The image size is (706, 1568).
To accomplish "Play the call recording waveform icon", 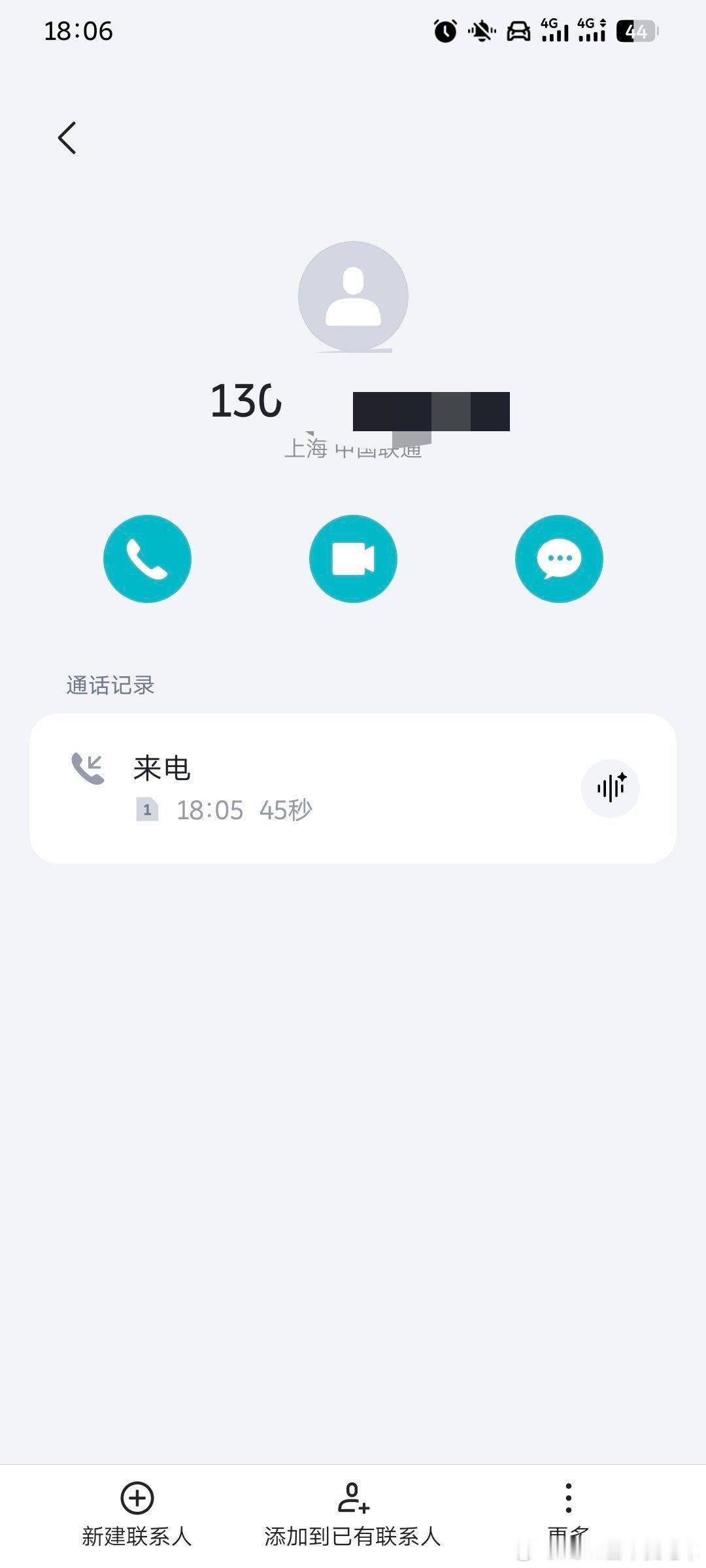I will [611, 789].
